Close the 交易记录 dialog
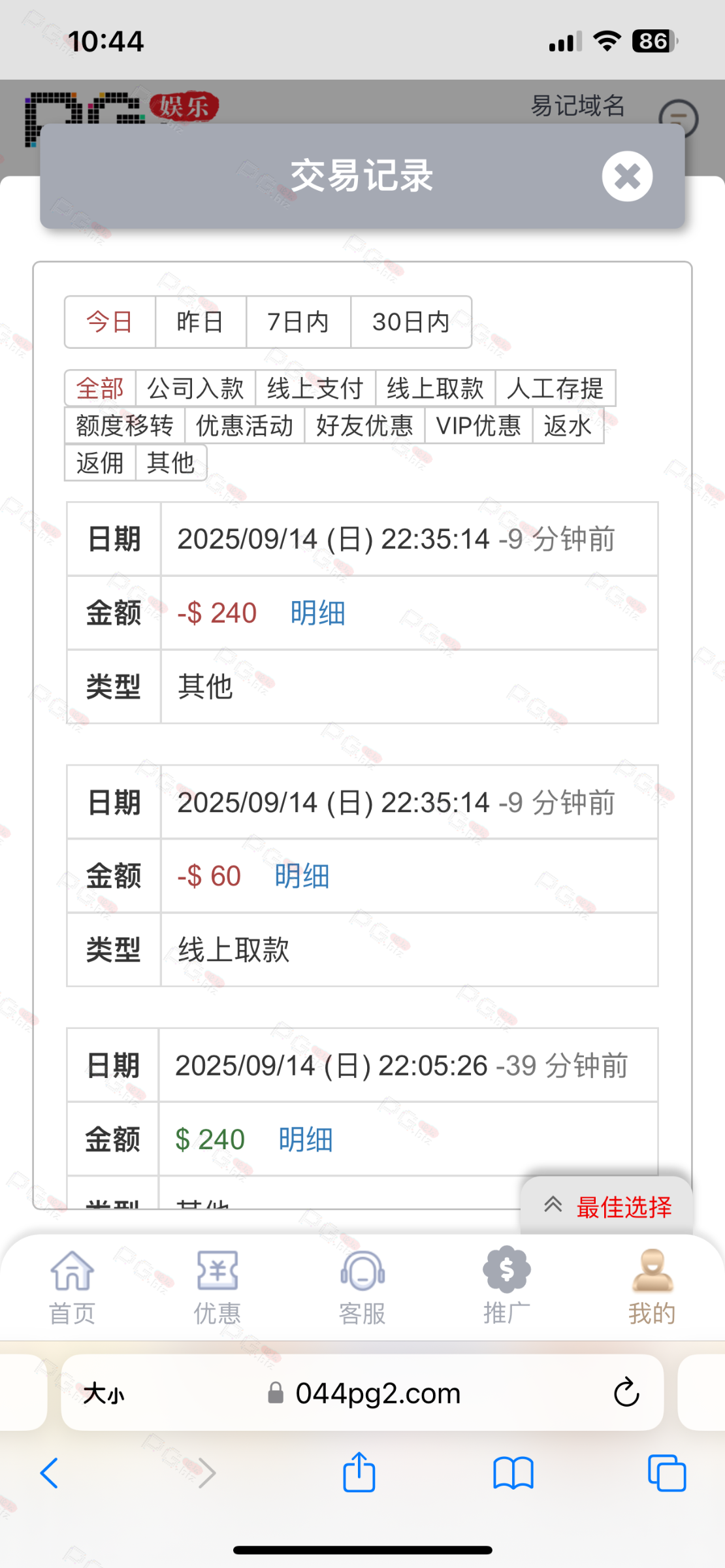The width and height of the screenshot is (725, 1568). click(627, 176)
